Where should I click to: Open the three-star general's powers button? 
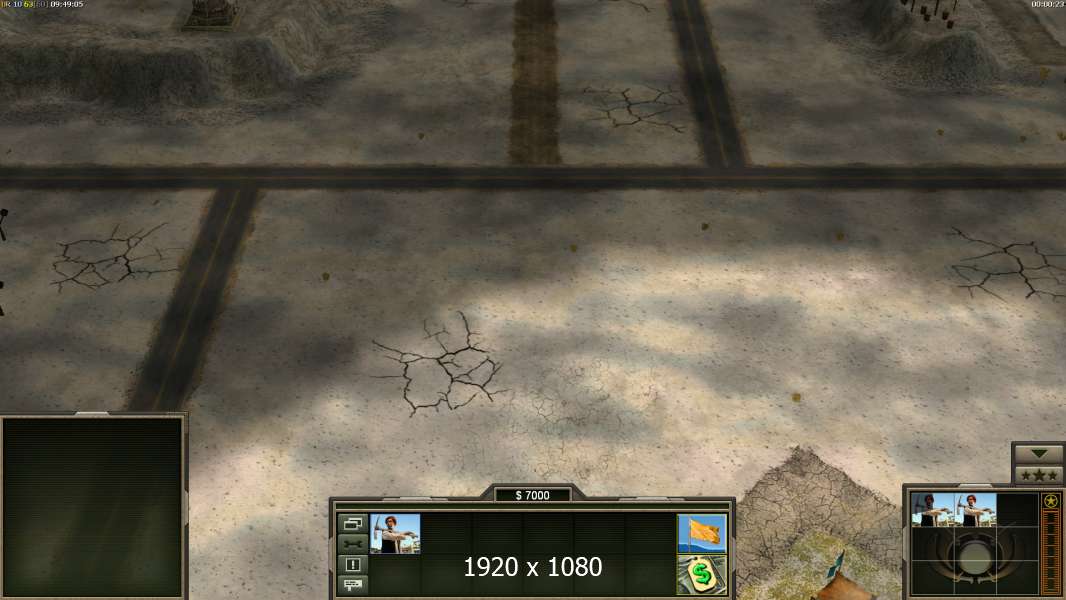(1038, 474)
